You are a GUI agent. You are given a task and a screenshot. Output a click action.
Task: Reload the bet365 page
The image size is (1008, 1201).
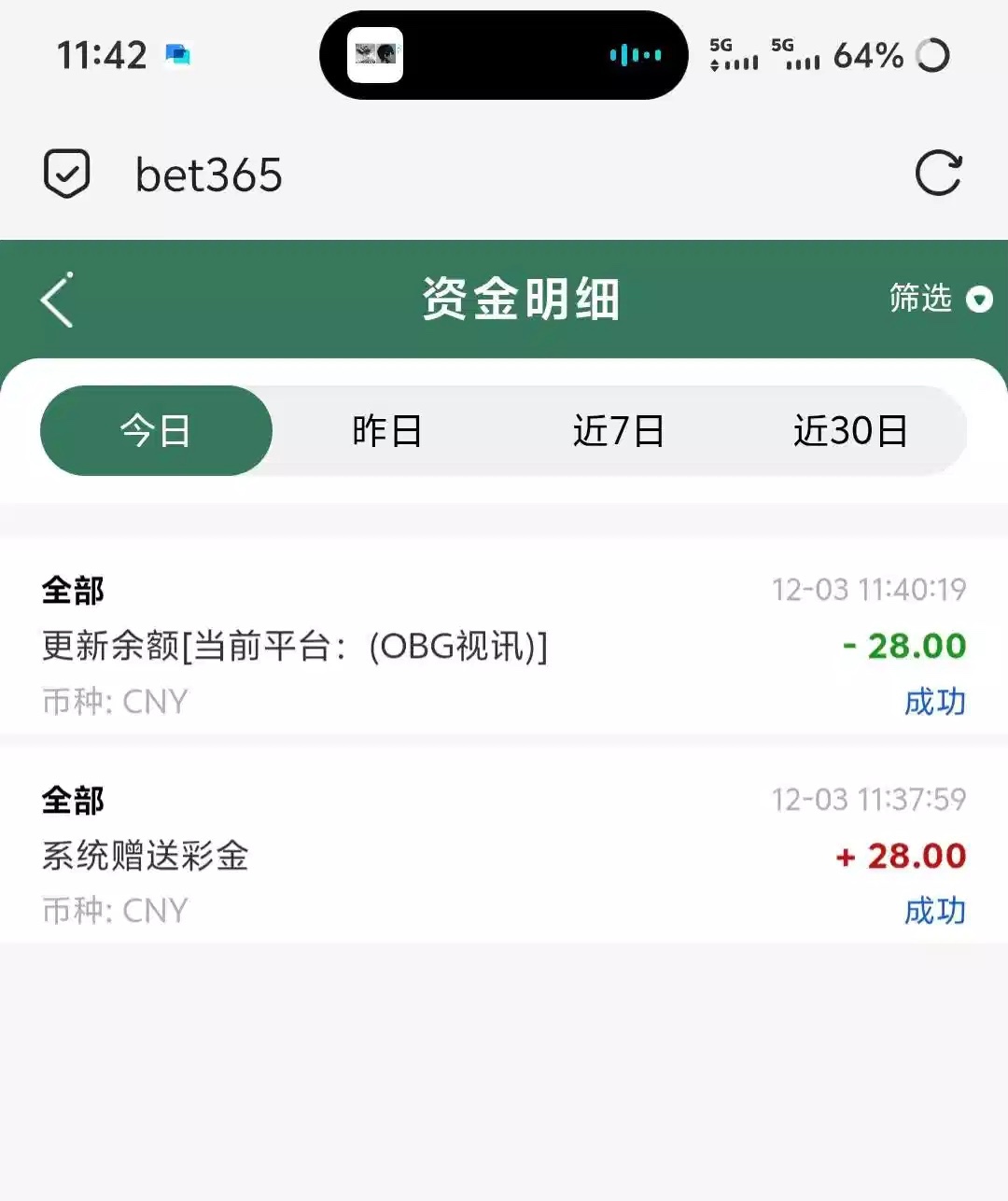[937, 174]
